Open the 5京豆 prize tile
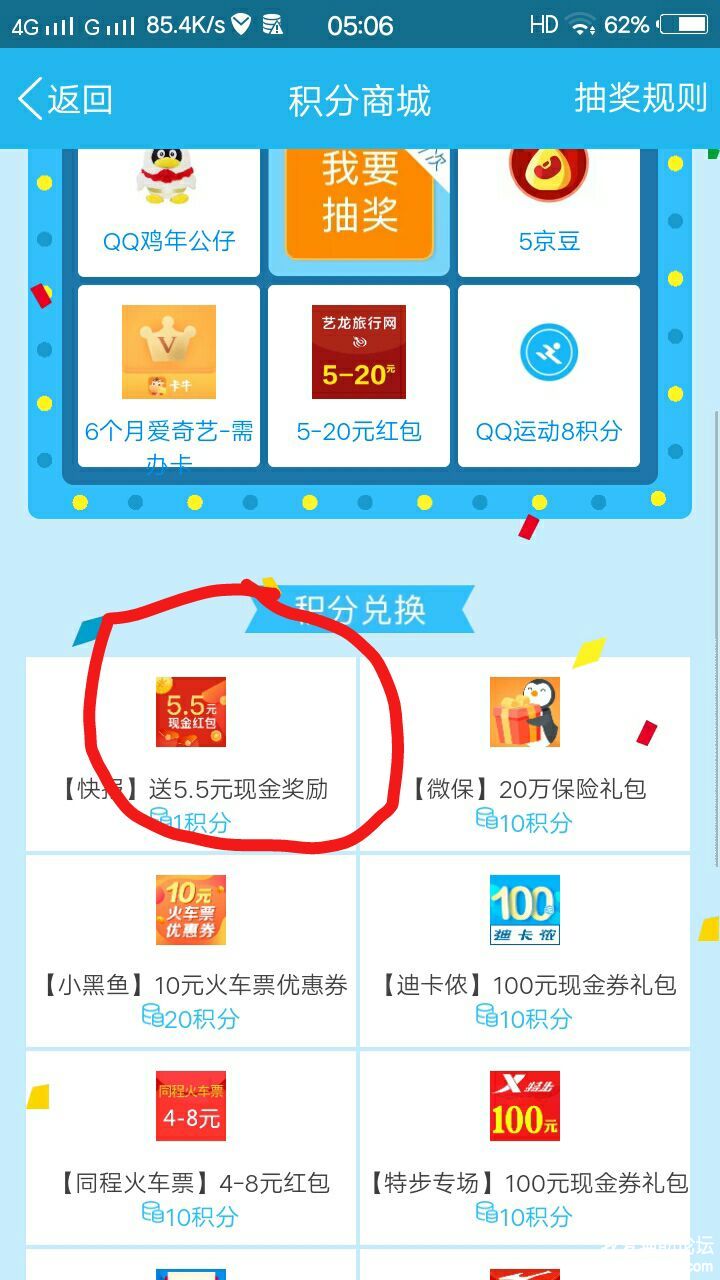Screen dimensions: 720x1280 tap(549, 212)
